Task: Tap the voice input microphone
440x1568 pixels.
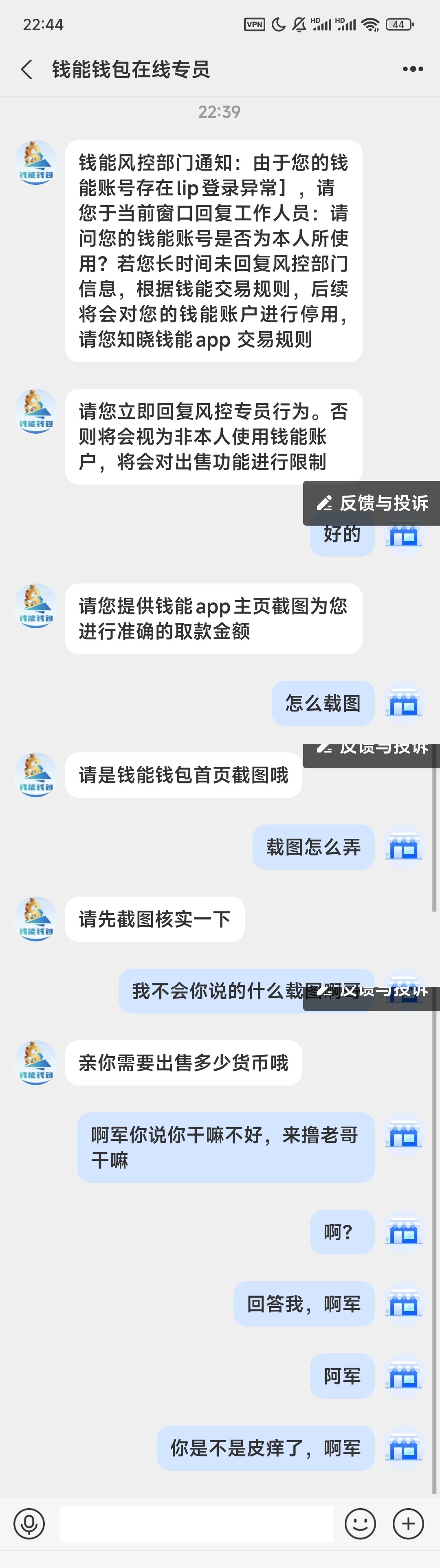Action: 29,1524
